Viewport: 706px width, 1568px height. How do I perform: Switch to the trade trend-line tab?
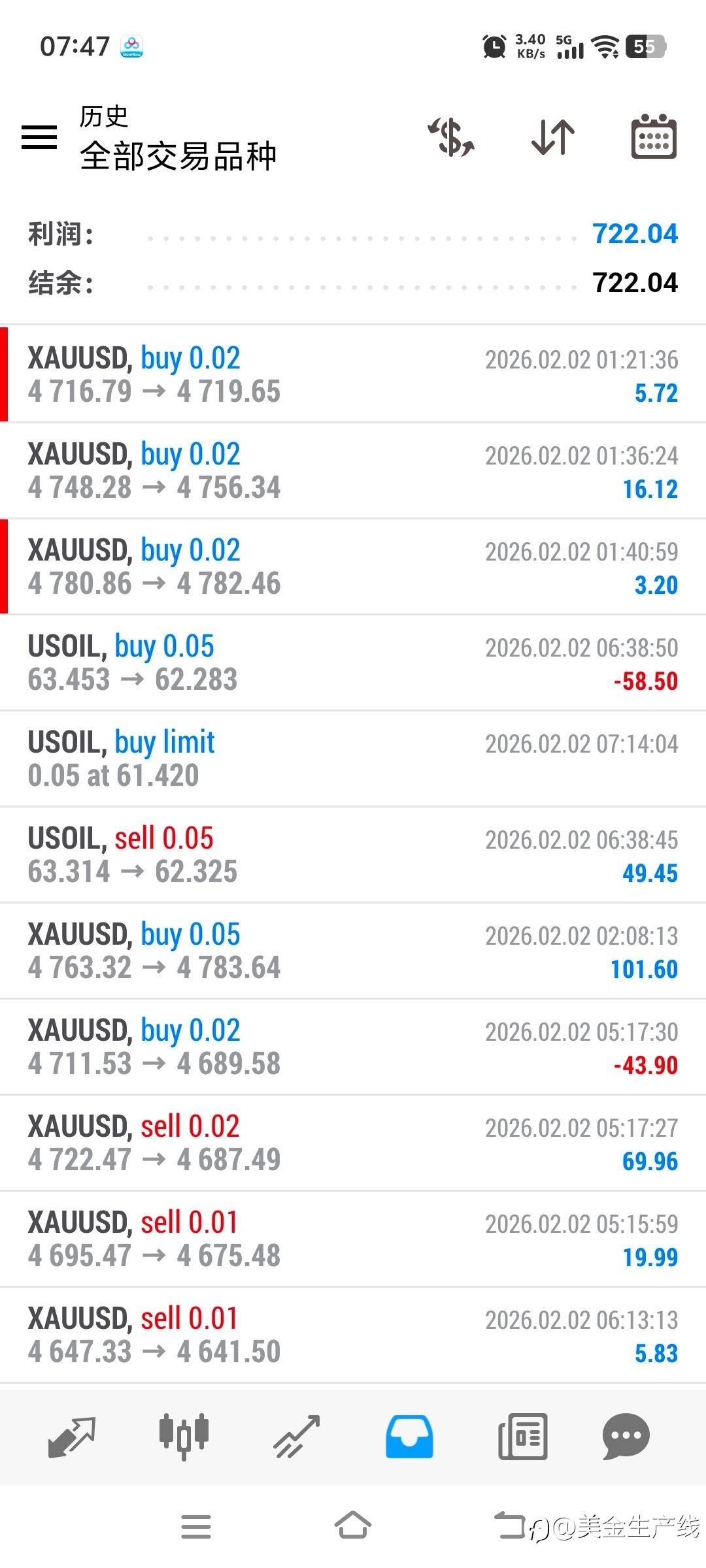[x=297, y=1437]
